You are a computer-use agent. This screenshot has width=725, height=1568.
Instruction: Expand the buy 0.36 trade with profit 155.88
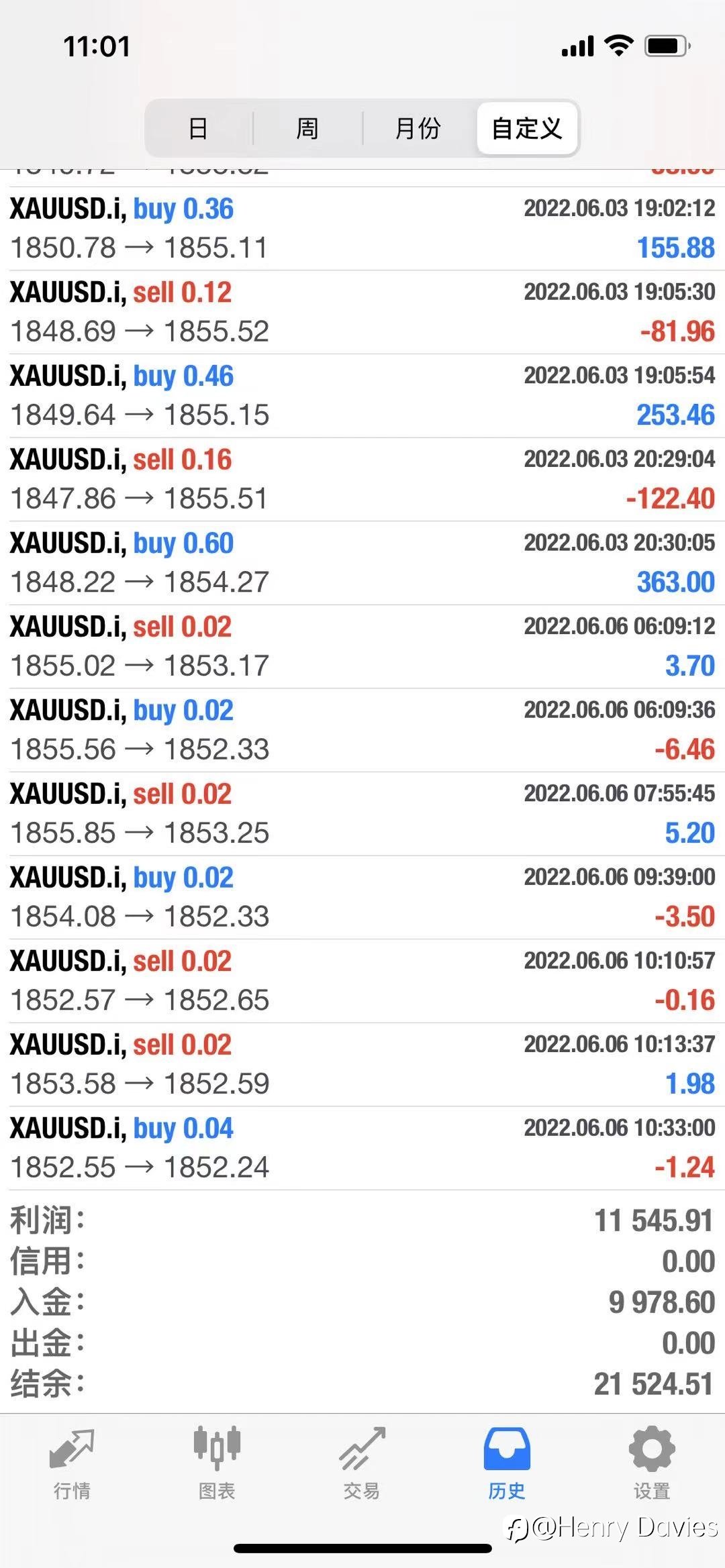(362, 229)
